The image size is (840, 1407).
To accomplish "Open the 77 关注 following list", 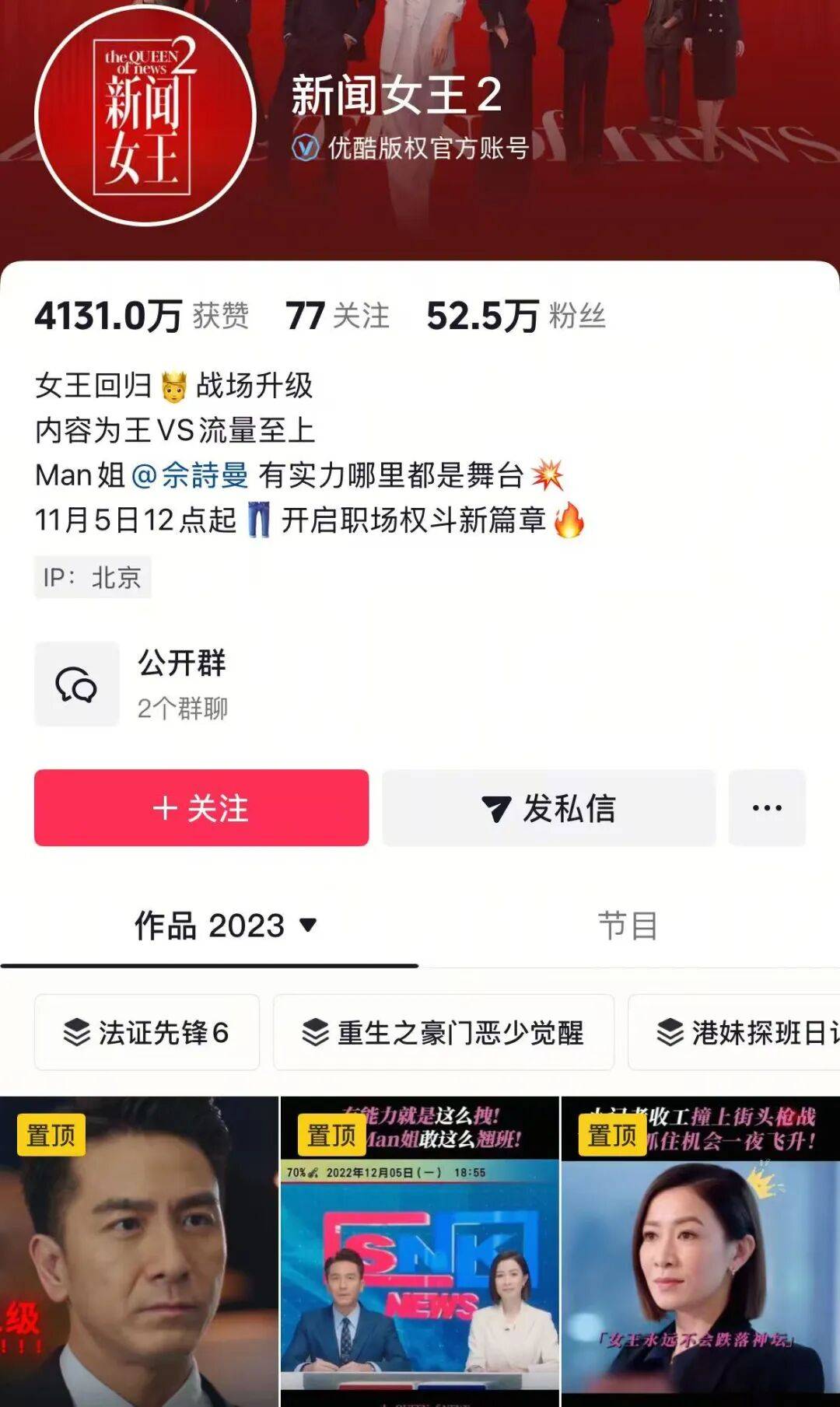I will point(337,317).
